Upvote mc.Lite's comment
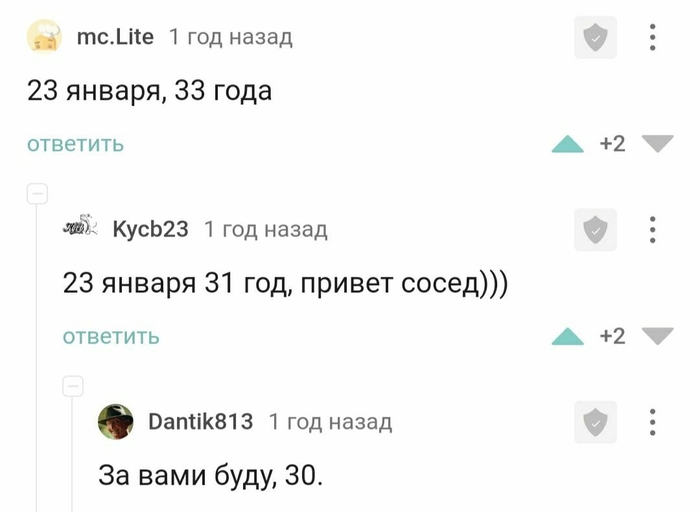 (x=568, y=144)
